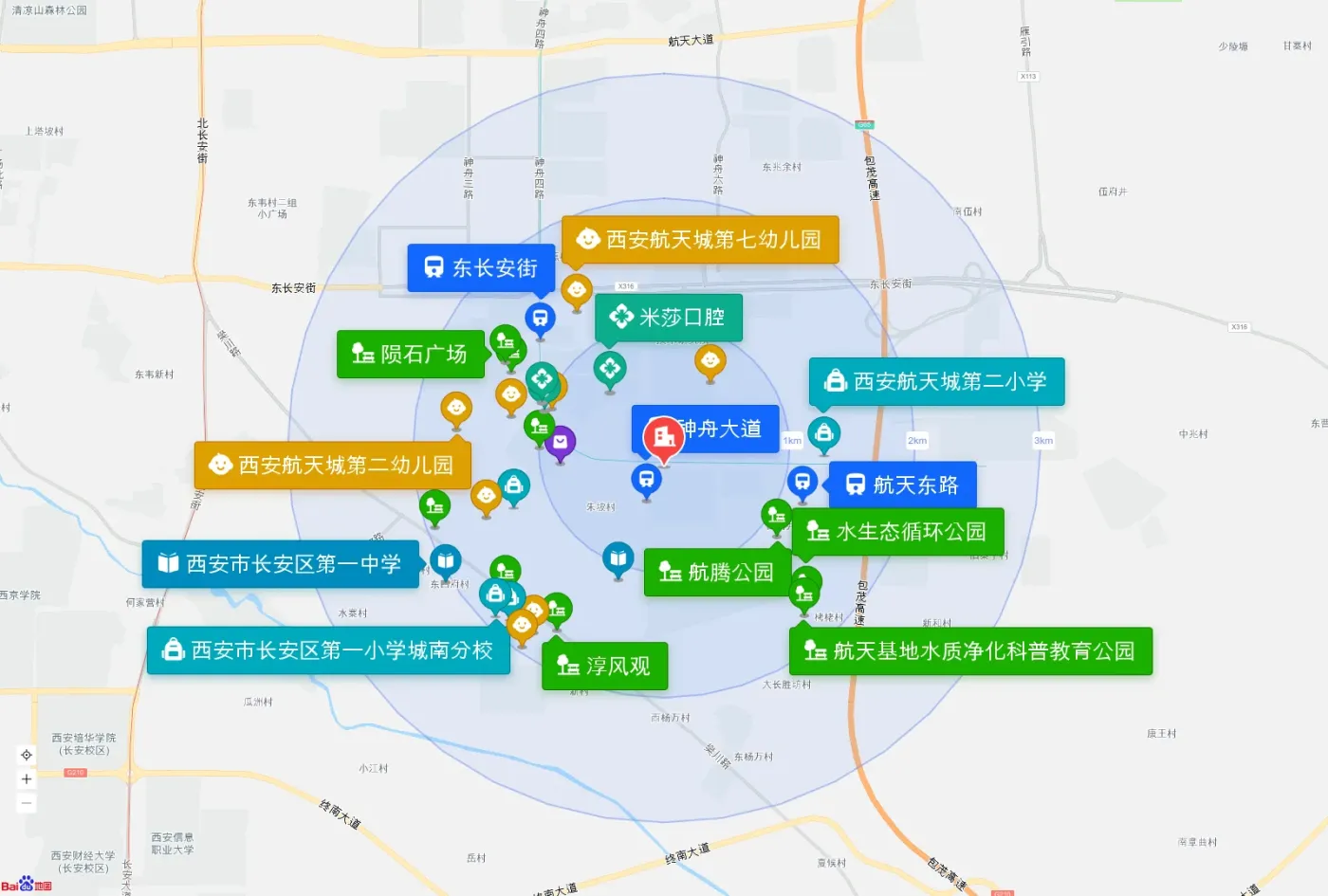1328x896 pixels.
Task: Select 西安航天城第七幼儿园 kindergarten label
Action: 700,239
